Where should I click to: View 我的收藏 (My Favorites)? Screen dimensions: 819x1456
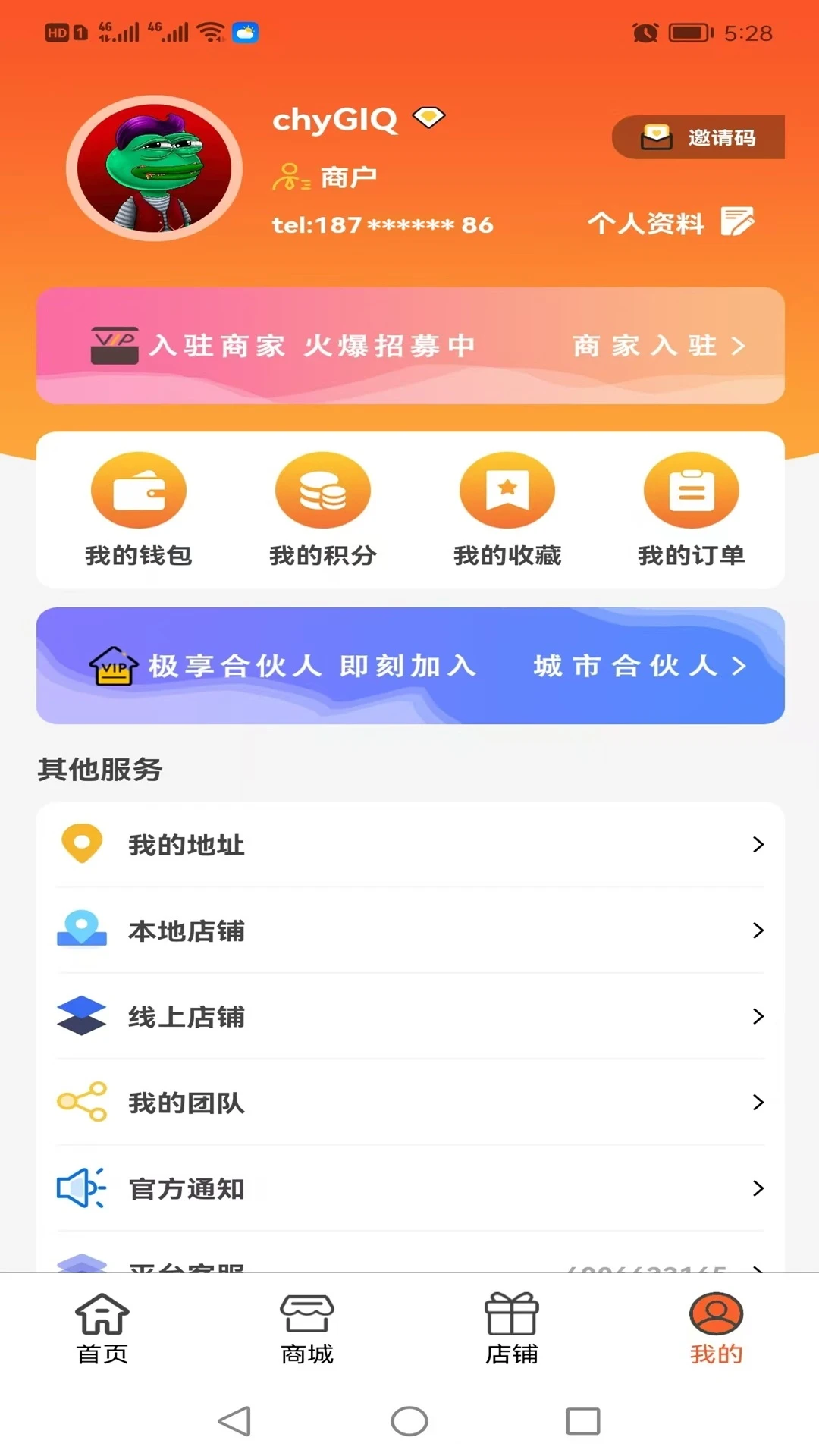[x=507, y=508]
